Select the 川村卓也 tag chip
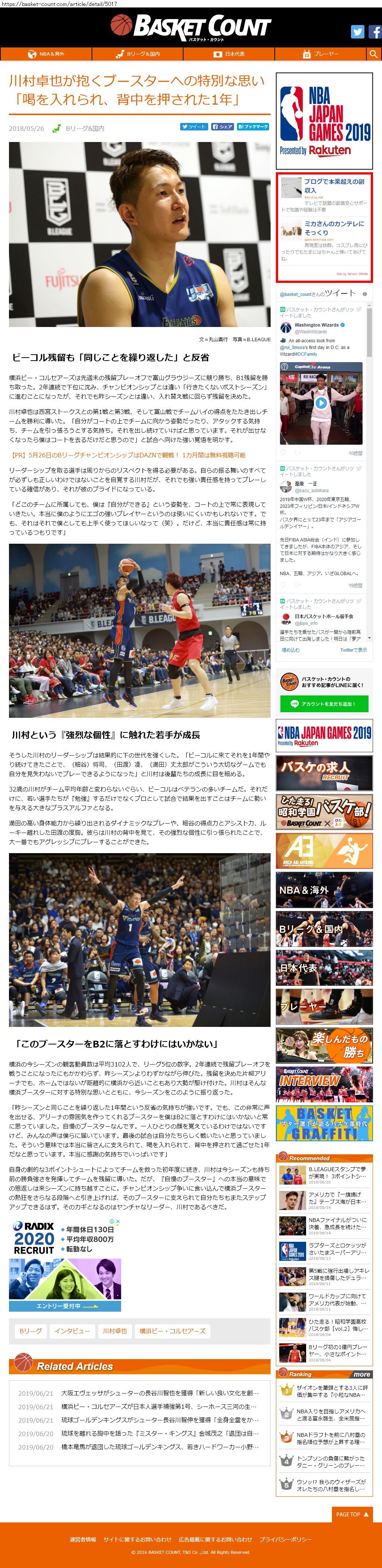 [114, 1331]
